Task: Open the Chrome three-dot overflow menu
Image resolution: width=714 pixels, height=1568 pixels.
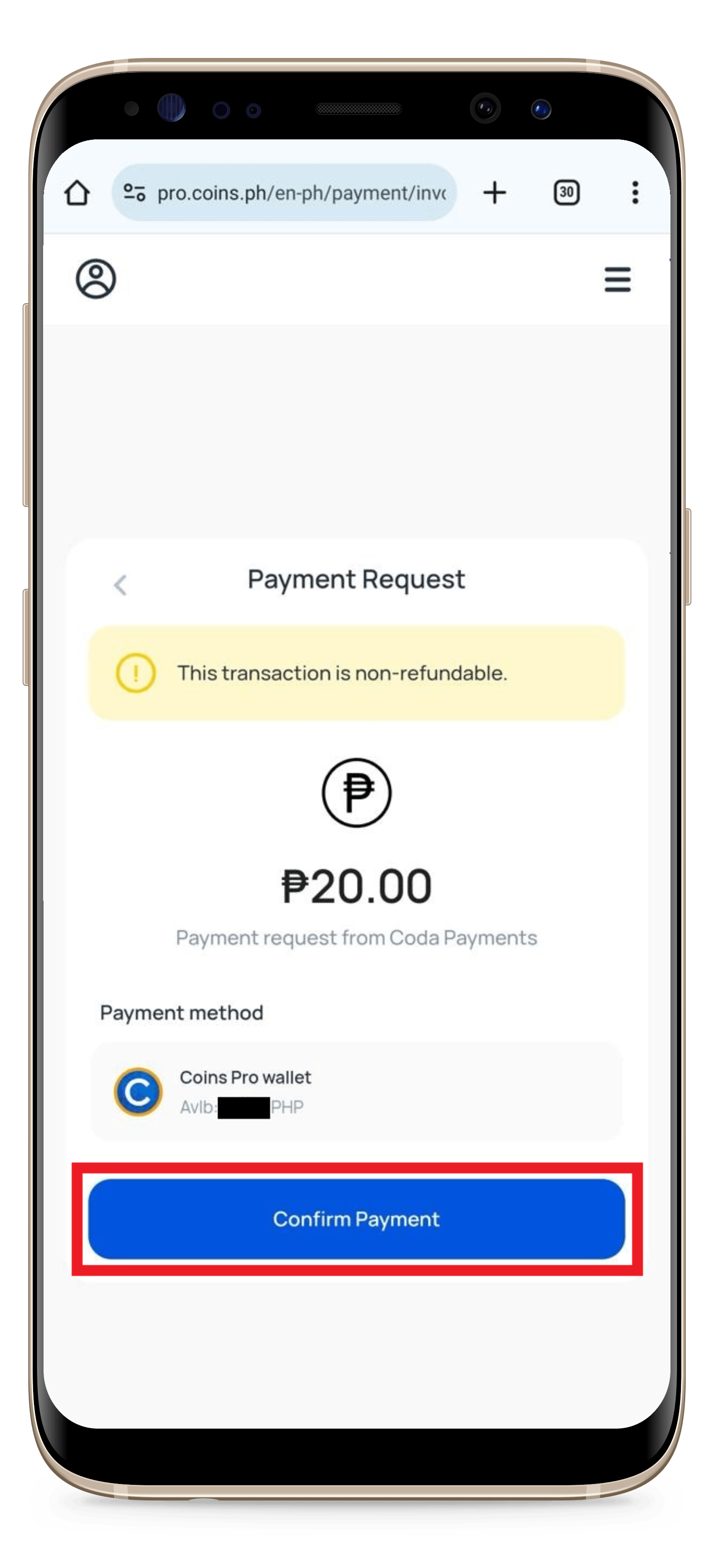Action: click(x=635, y=193)
